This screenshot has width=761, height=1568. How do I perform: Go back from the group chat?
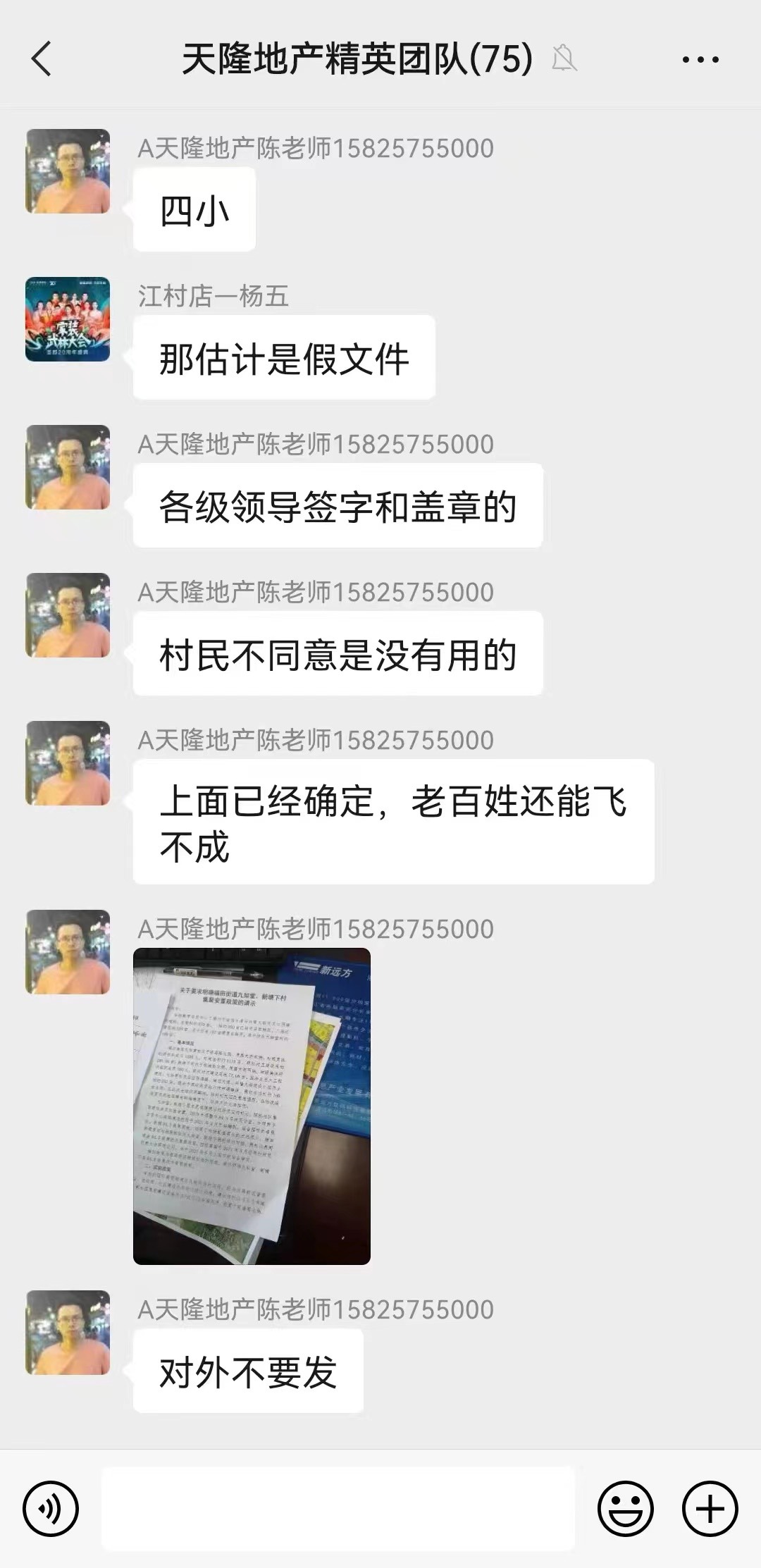click(x=42, y=58)
